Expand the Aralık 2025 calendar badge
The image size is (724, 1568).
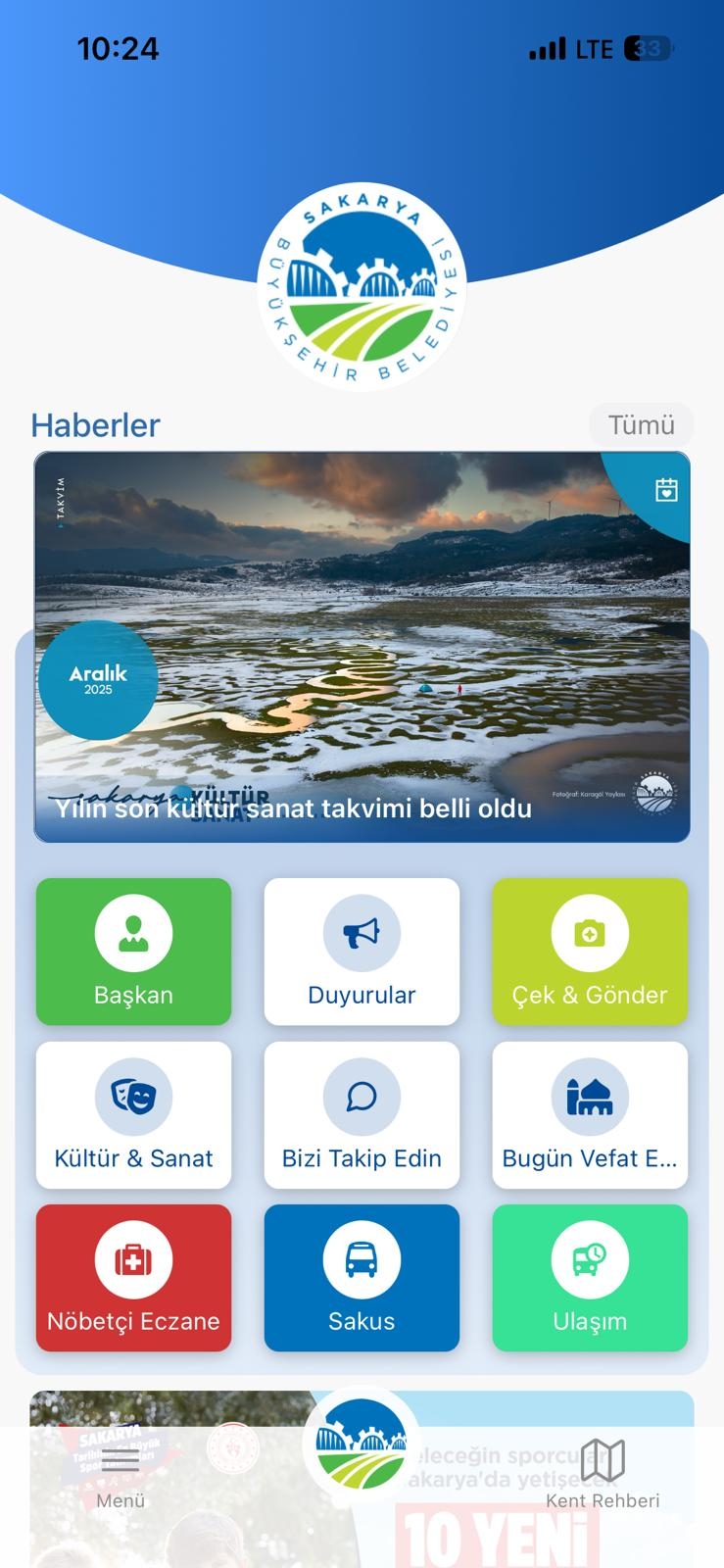(x=97, y=678)
